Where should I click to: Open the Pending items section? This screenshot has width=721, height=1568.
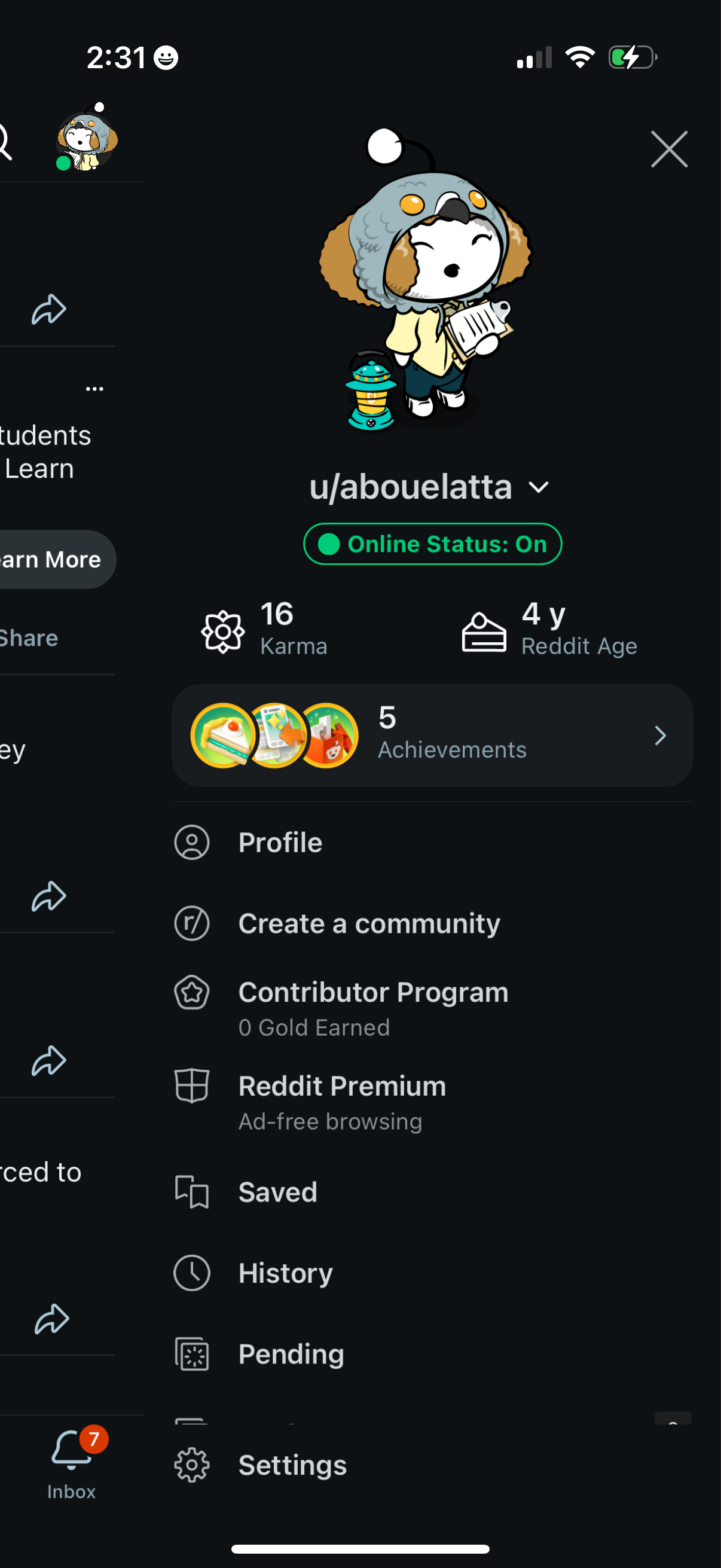click(x=291, y=1354)
